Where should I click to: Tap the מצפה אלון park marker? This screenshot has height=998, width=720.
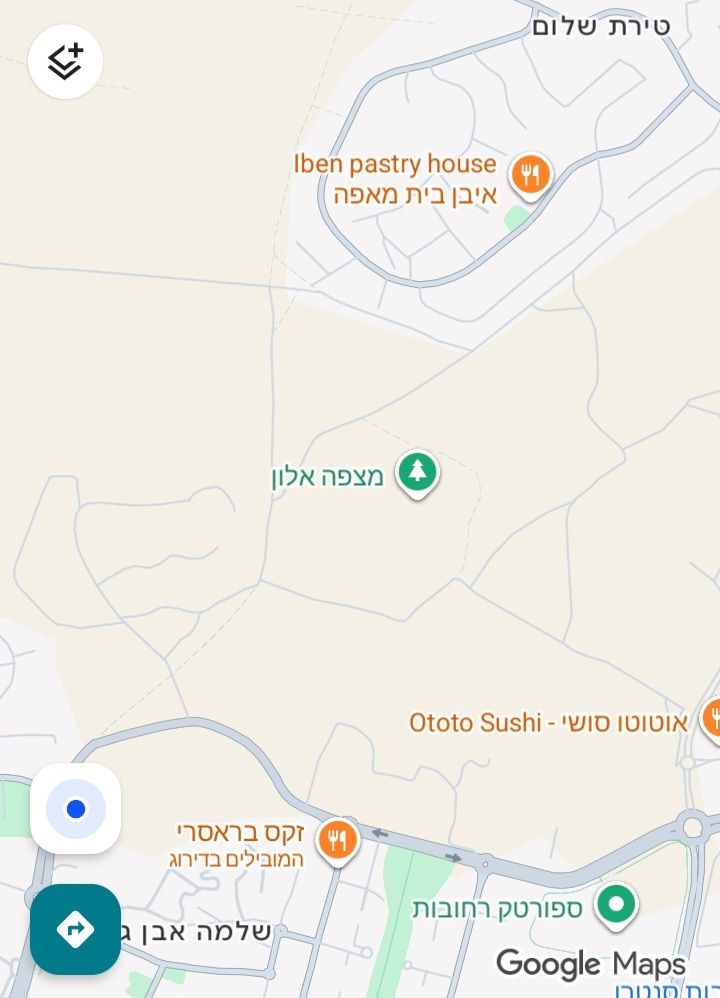[417, 471]
